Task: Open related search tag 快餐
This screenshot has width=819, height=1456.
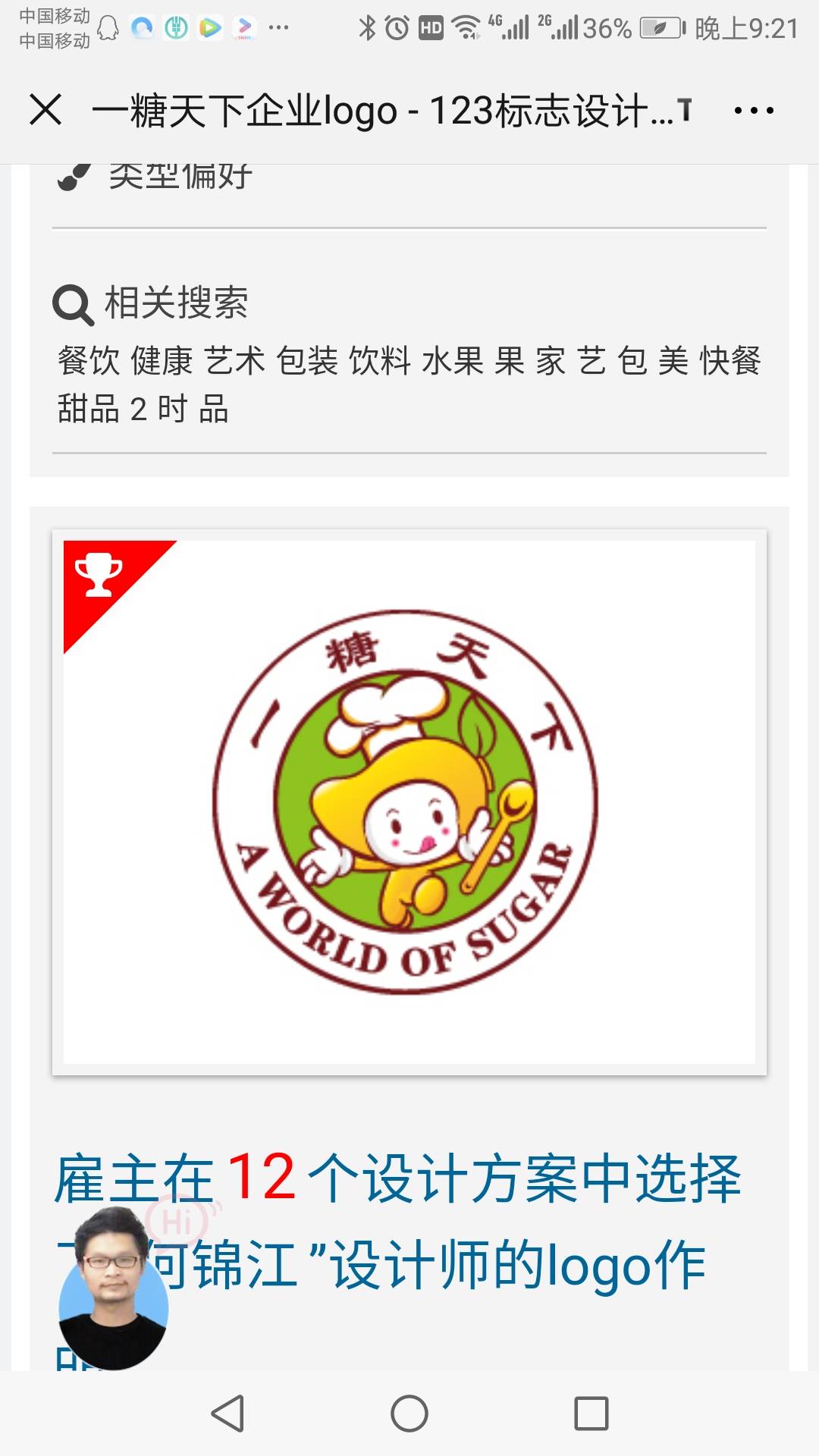Action: tap(730, 360)
